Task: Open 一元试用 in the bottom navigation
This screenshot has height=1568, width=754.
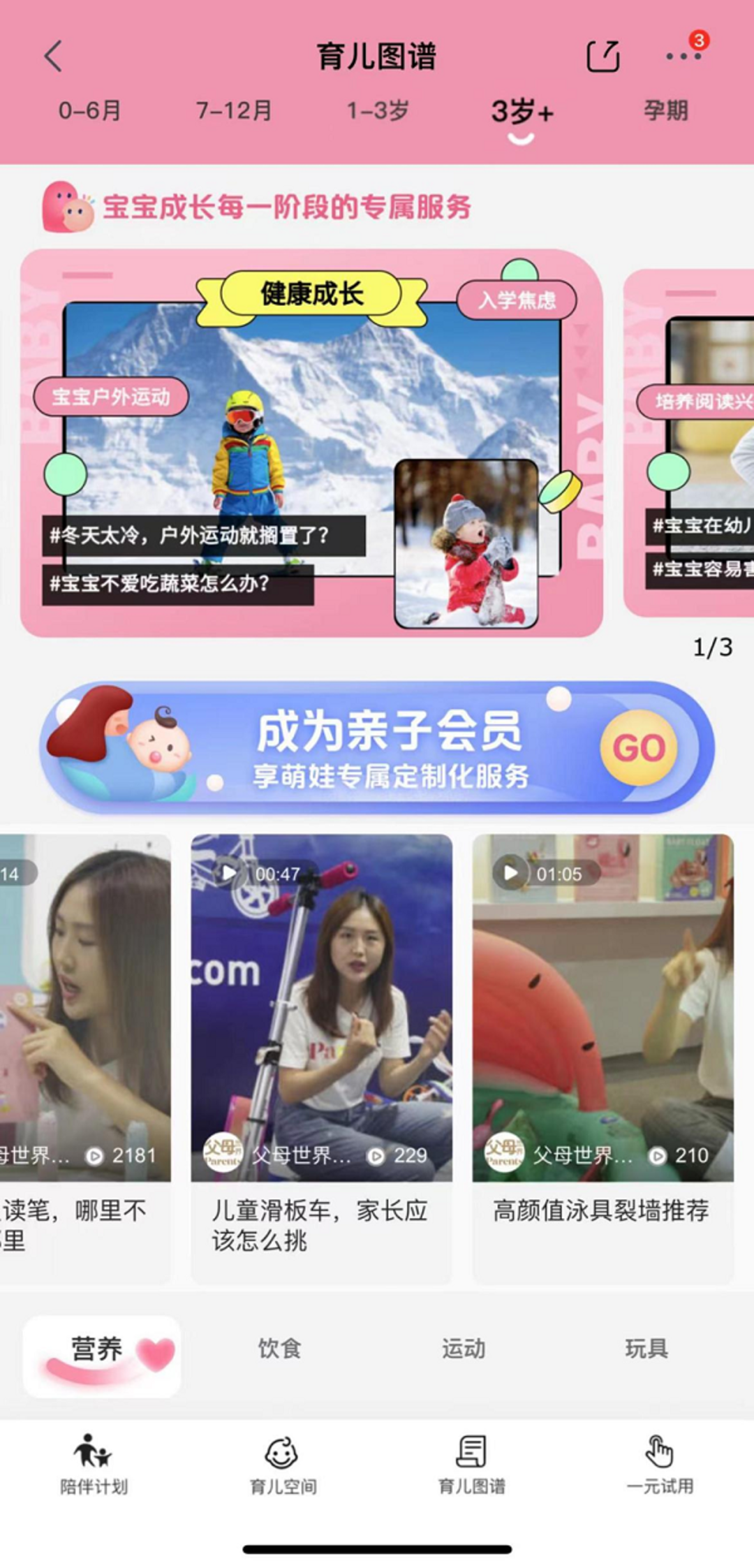Action: click(660, 1463)
